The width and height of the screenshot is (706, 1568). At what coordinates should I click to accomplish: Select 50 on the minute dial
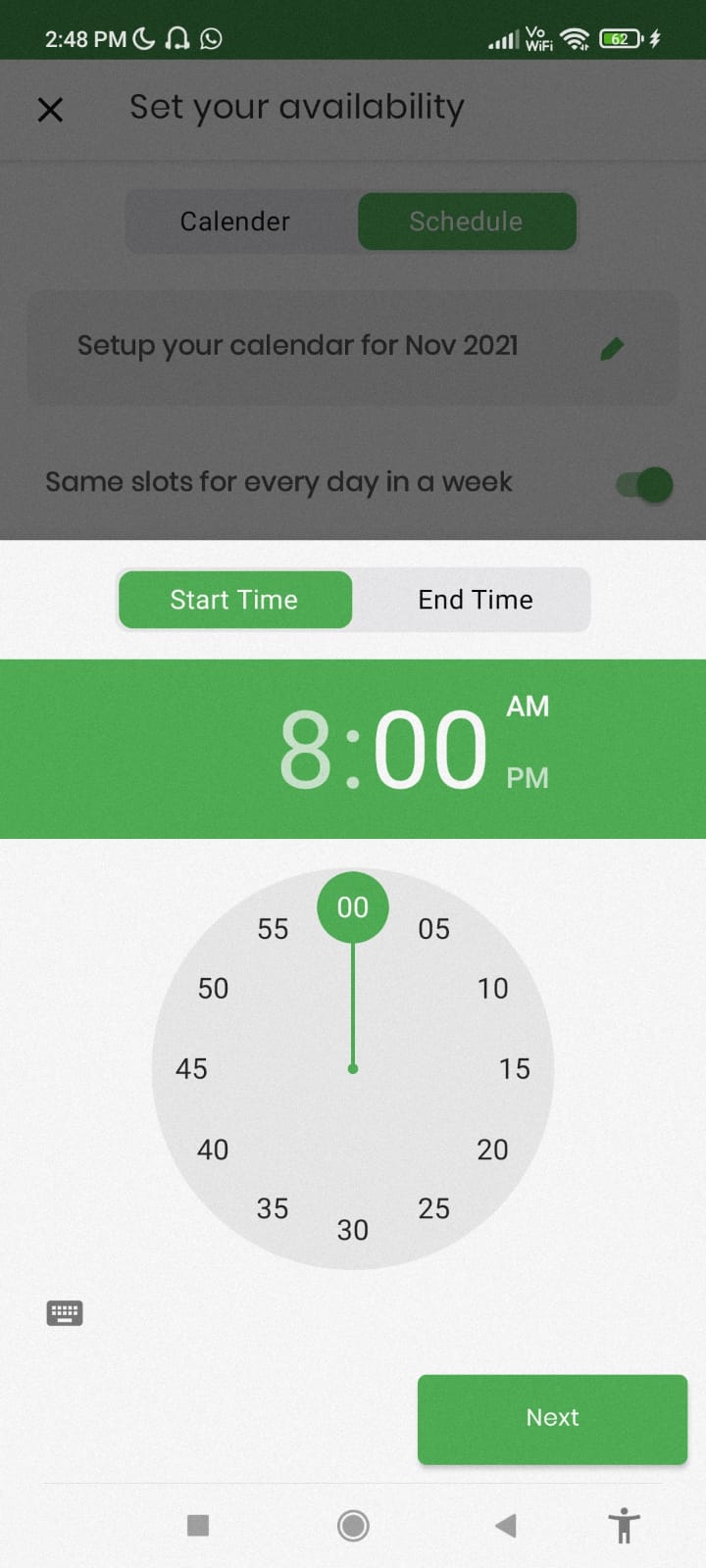click(213, 988)
